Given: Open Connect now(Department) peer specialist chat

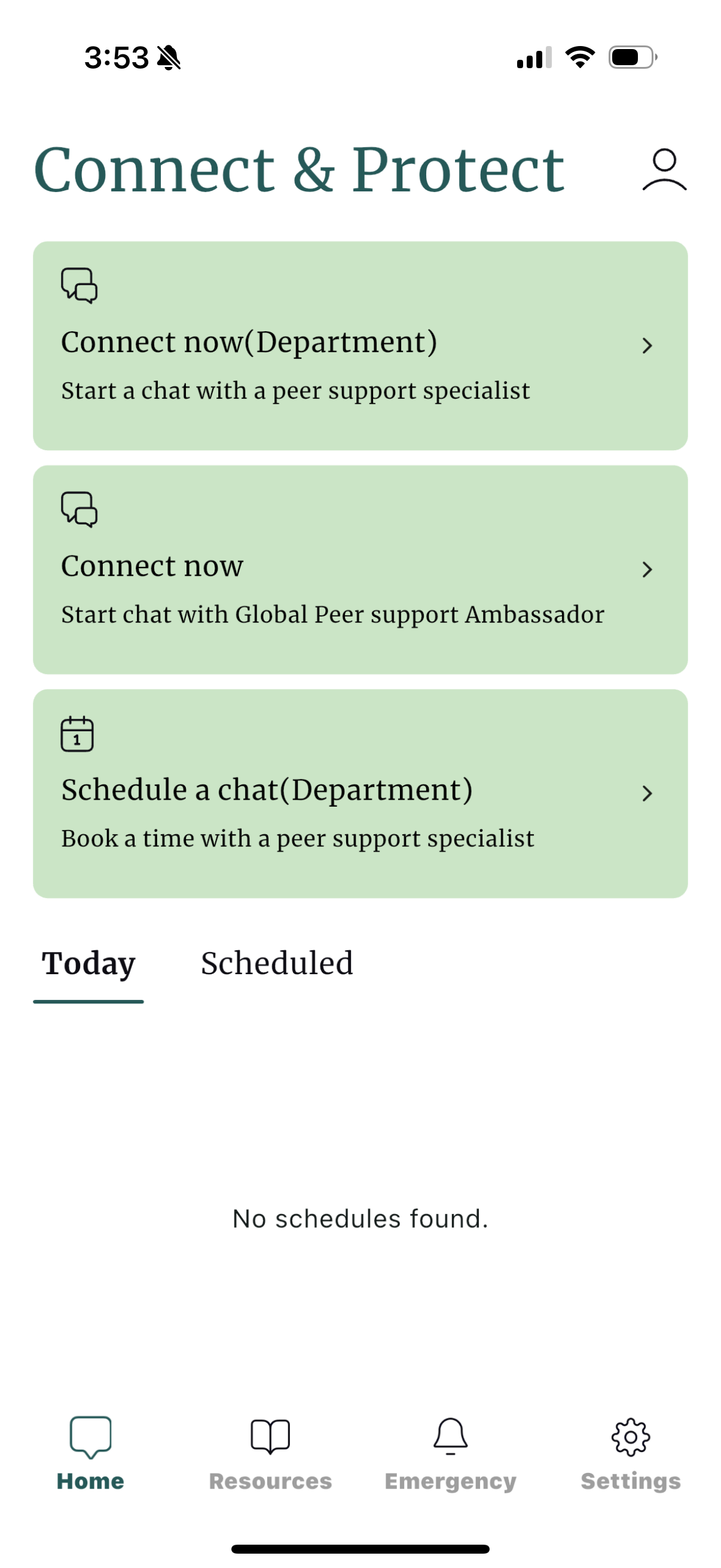Looking at the screenshot, I should click(360, 346).
